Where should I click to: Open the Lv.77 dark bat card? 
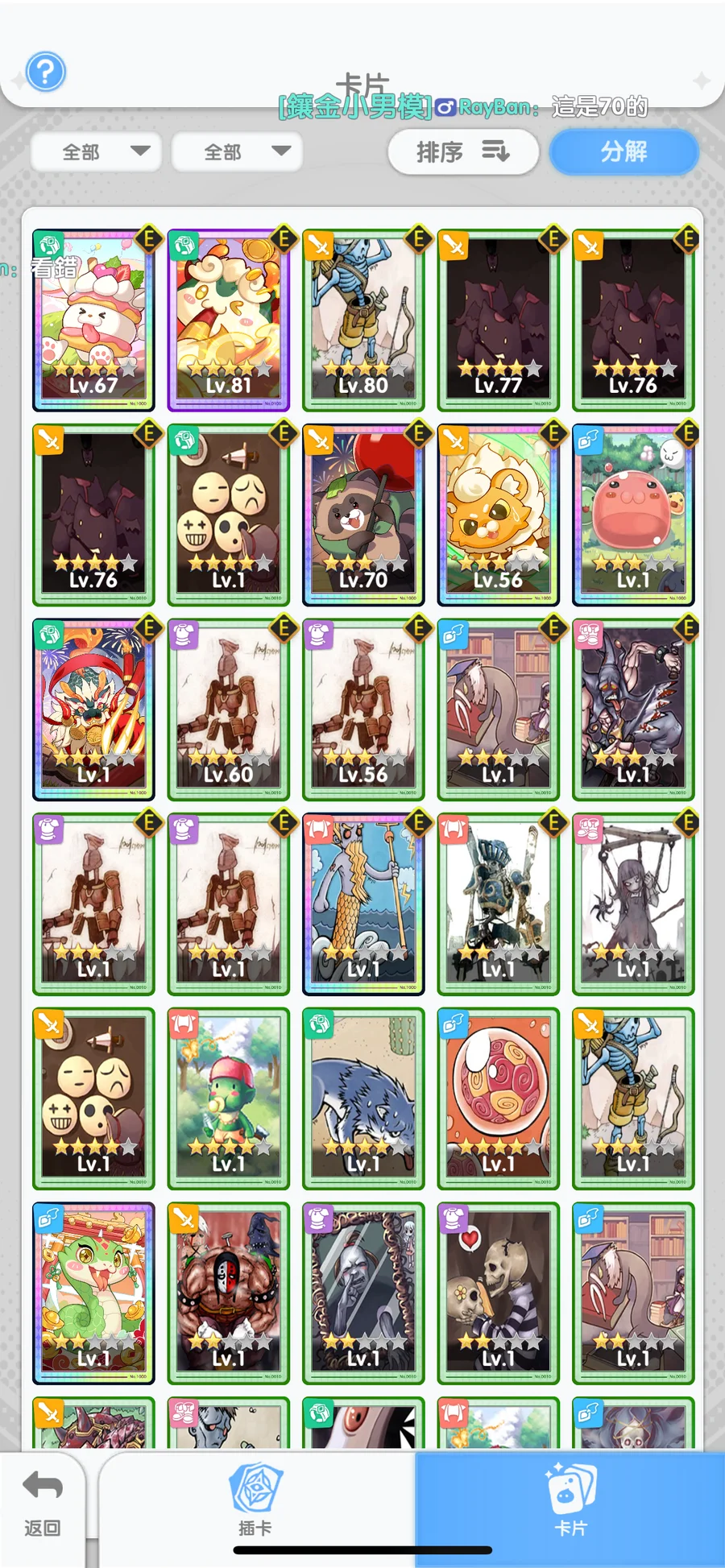coord(498,321)
